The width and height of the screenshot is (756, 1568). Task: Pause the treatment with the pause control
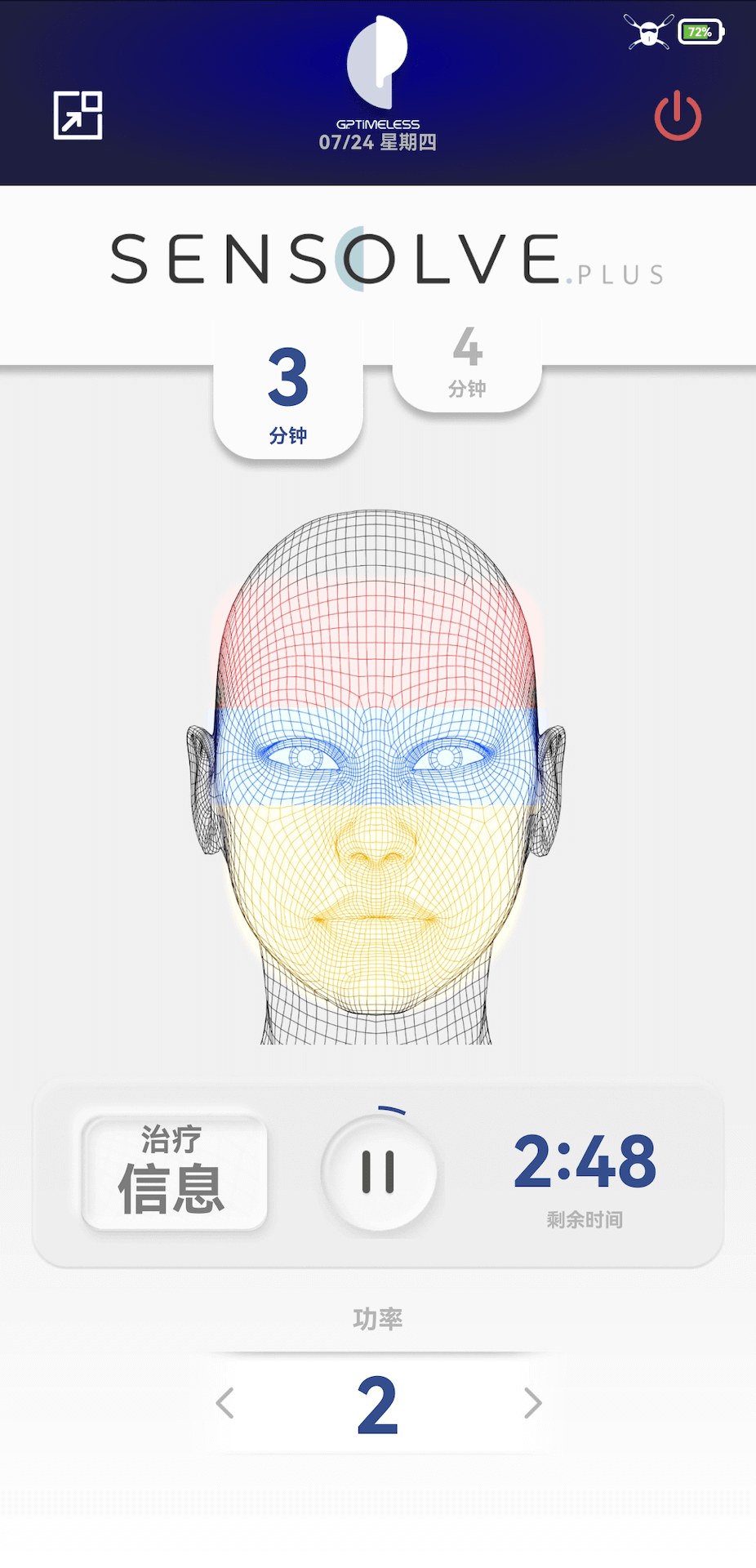click(379, 1172)
